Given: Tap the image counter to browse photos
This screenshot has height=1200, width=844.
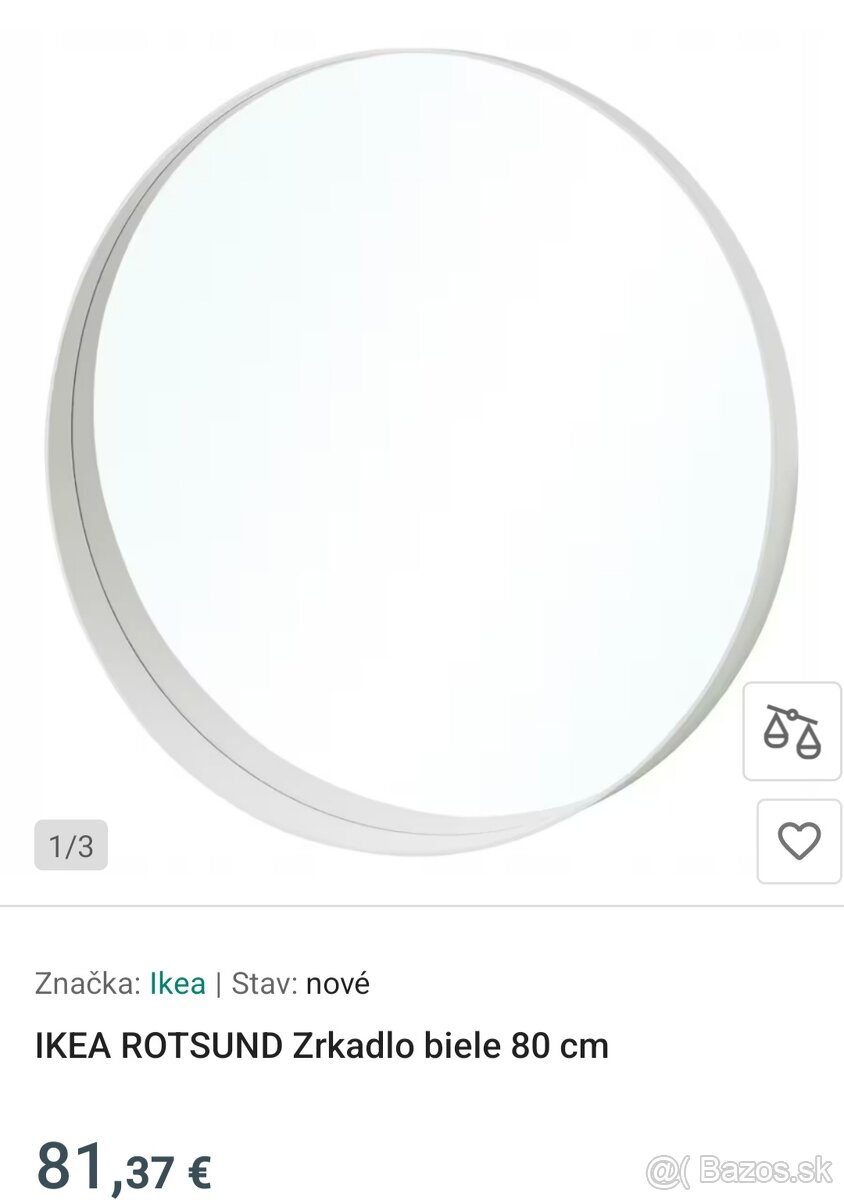Looking at the screenshot, I should [70, 846].
